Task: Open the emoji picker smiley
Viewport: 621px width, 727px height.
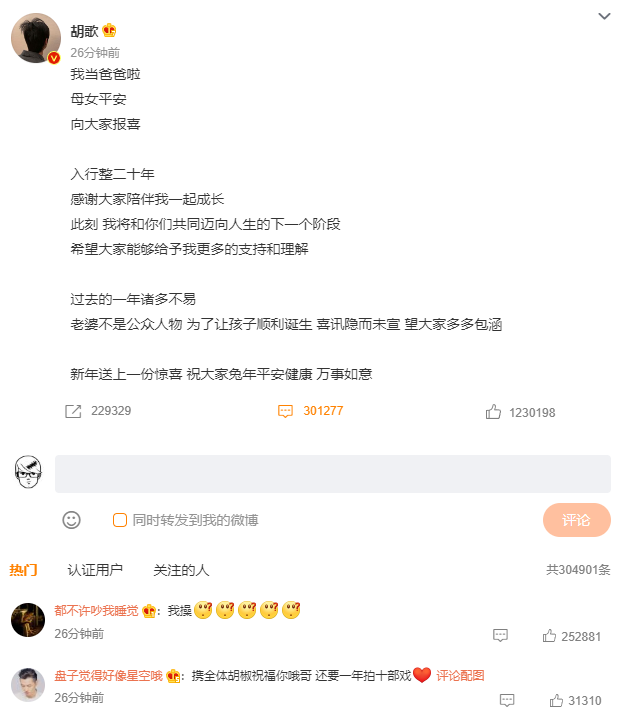Action: (71, 520)
